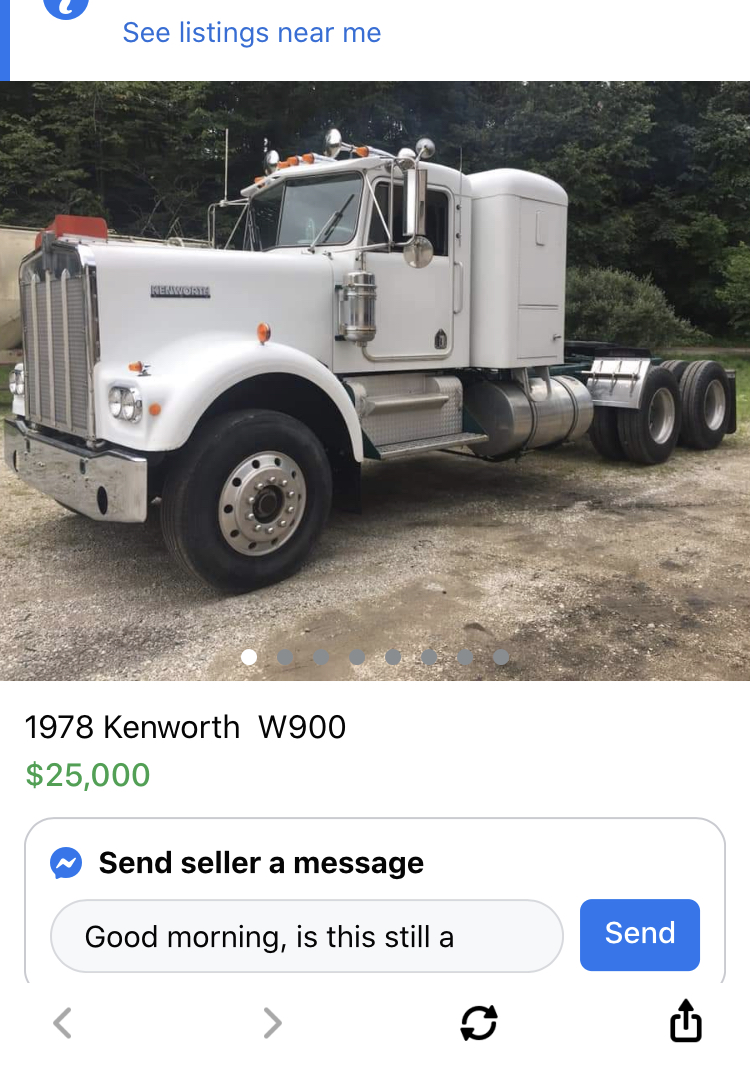Share this listing
750x1079 pixels.
(x=686, y=1021)
